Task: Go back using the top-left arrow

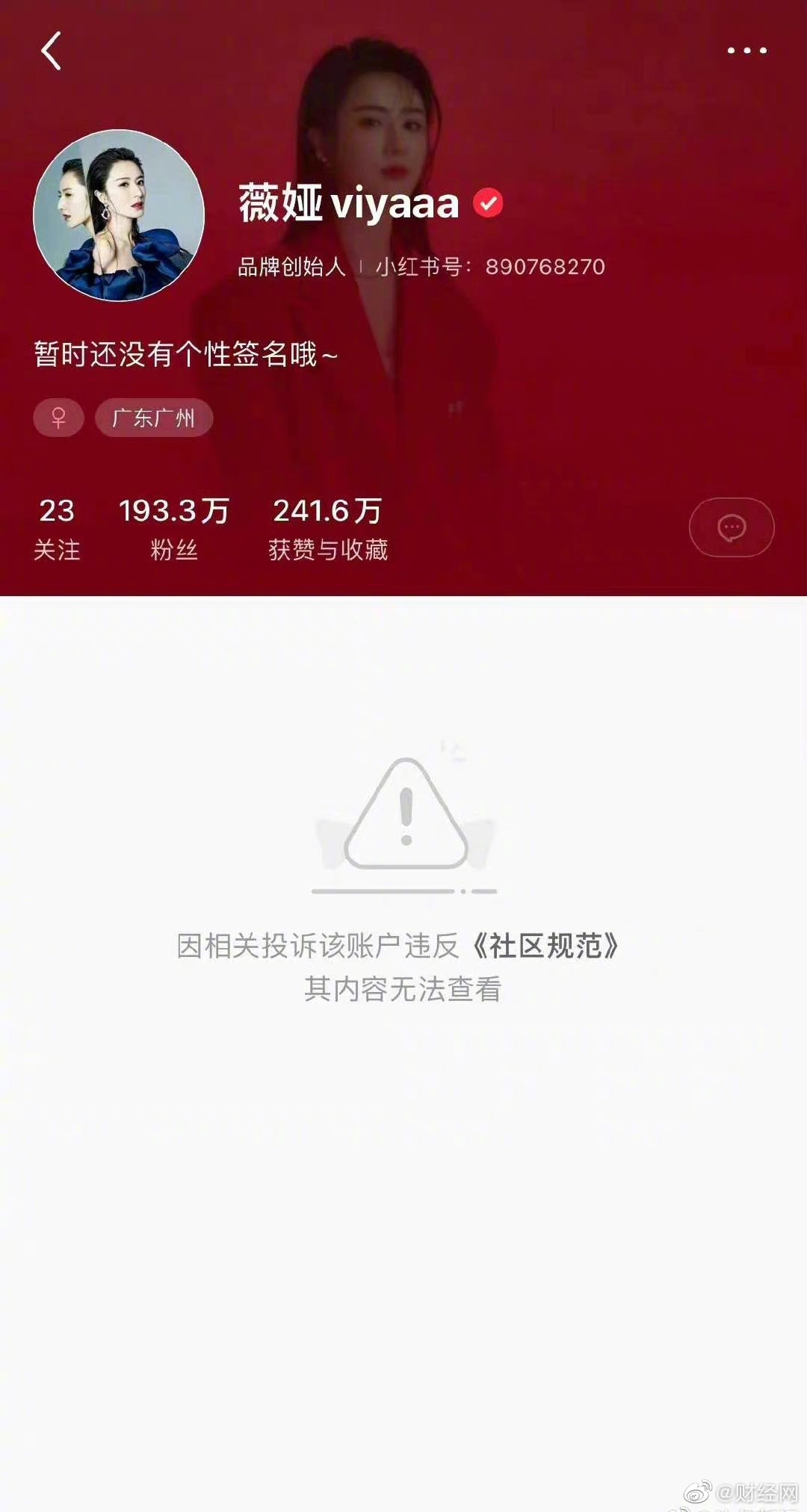Action: pyautogui.click(x=51, y=51)
